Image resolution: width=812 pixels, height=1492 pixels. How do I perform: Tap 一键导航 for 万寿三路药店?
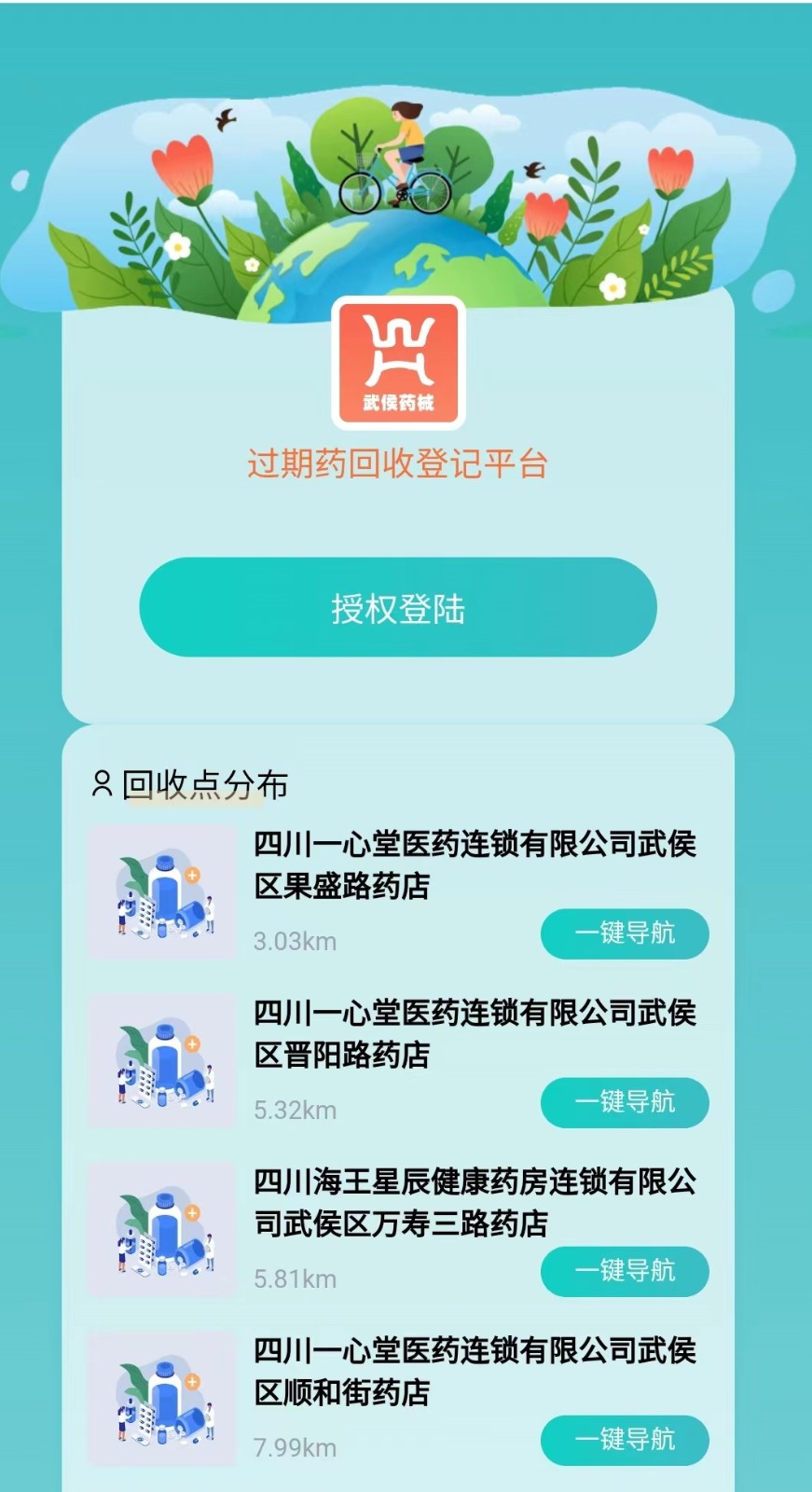(624, 1271)
